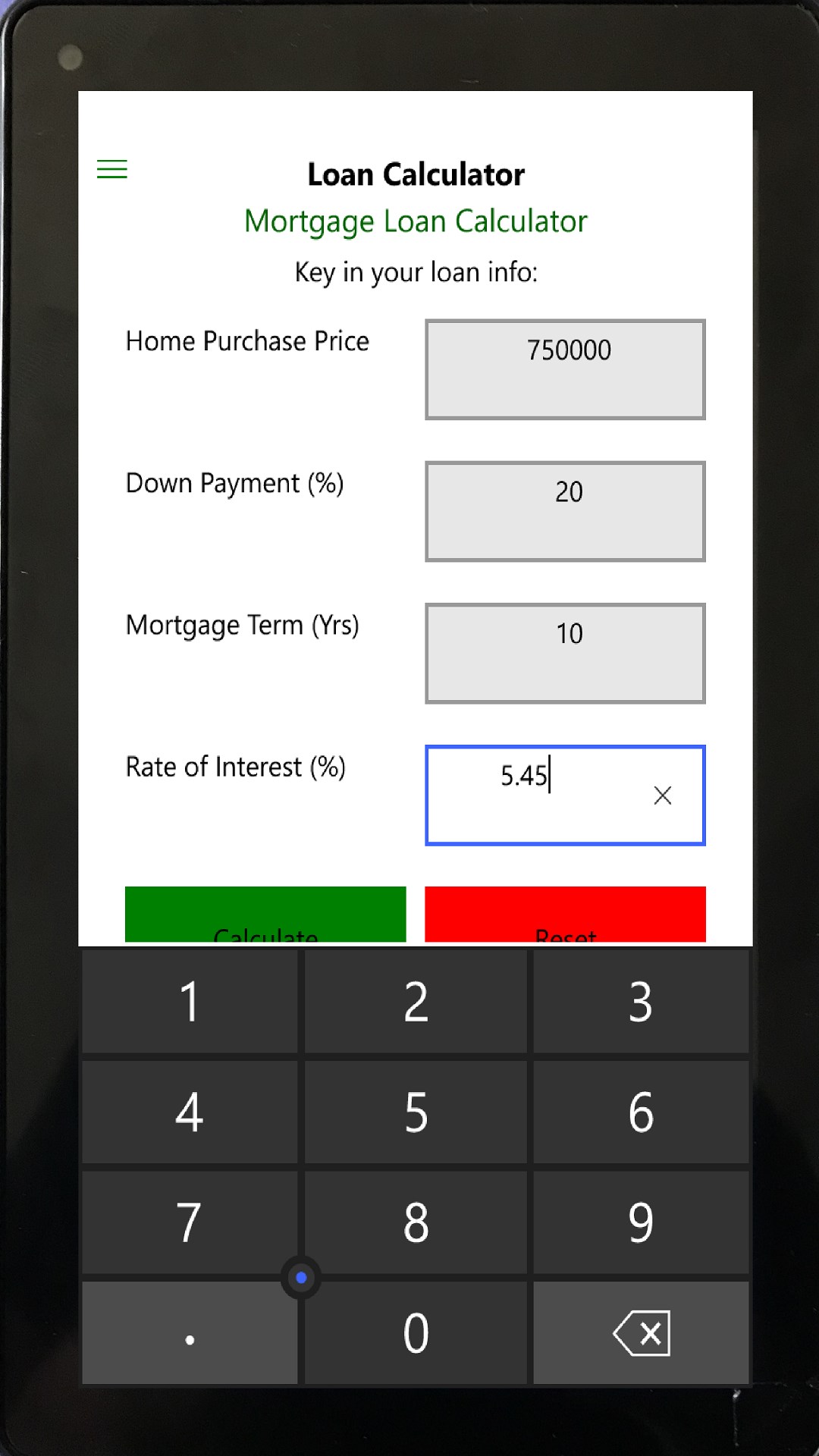The height and width of the screenshot is (1456, 819).
Task: Clear the Rate of Interest value
Action: [x=662, y=795]
